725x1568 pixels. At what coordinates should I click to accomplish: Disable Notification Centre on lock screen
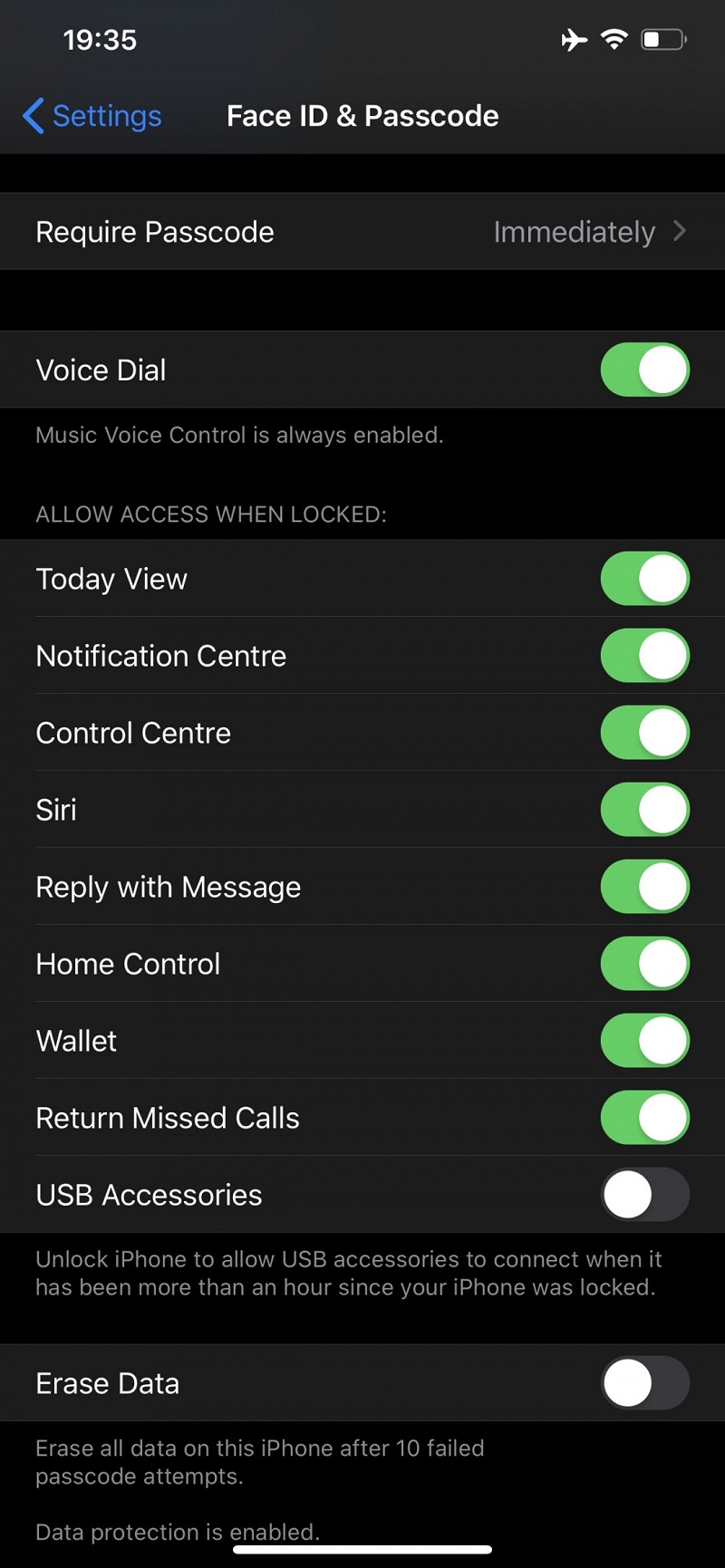[643, 656]
